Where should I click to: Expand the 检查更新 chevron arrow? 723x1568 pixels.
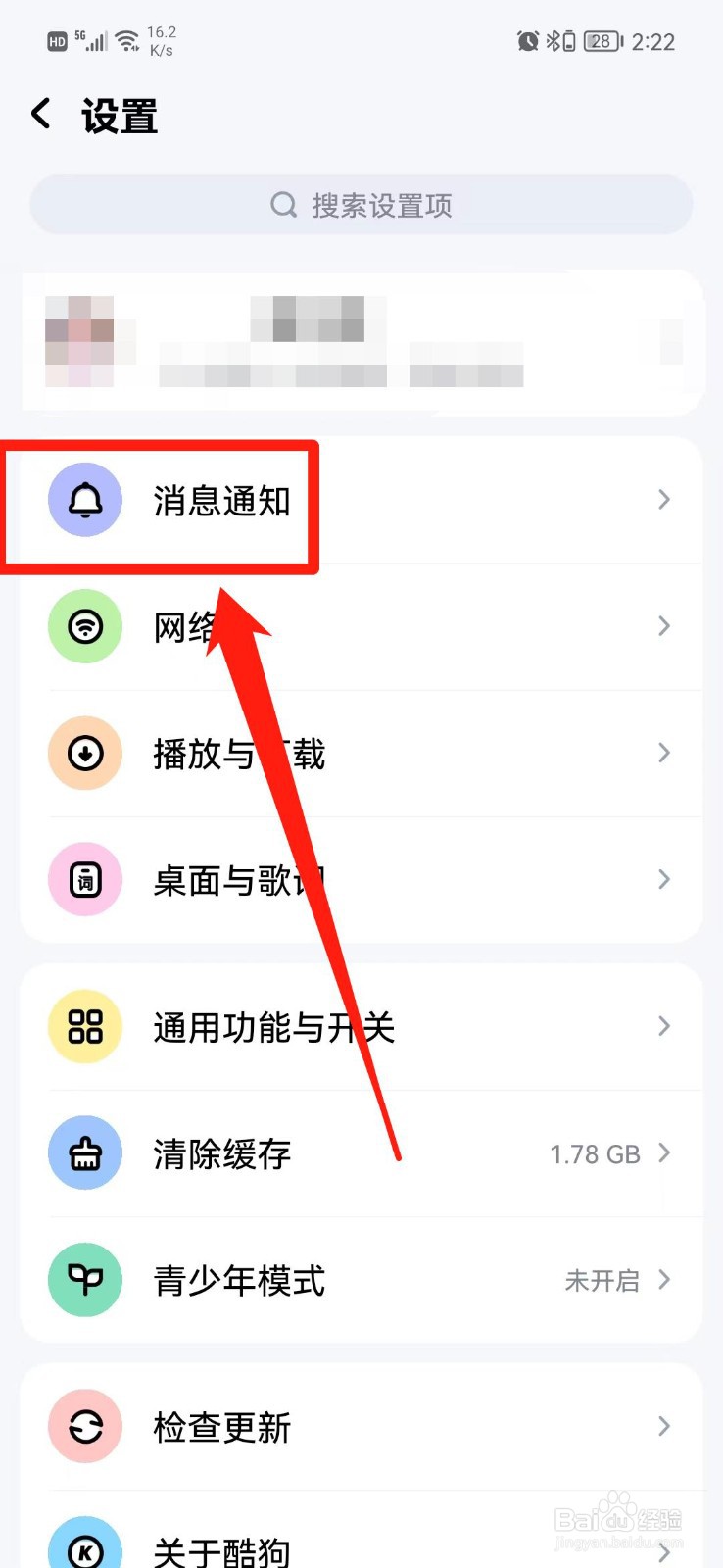pyautogui.click(x=664, y=1427)
